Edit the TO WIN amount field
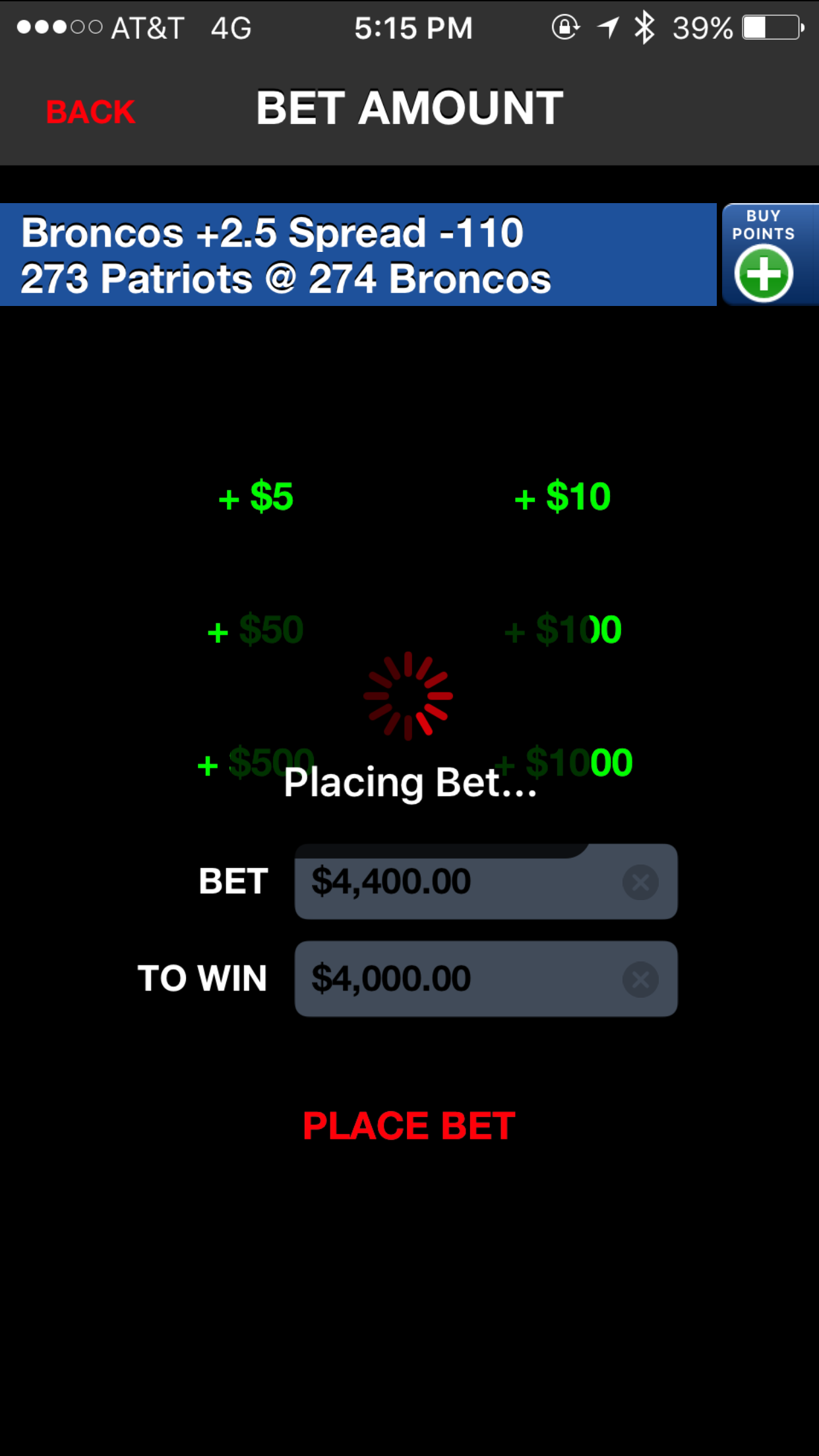Screen dimensions: 819x1456 click(455, 979)
